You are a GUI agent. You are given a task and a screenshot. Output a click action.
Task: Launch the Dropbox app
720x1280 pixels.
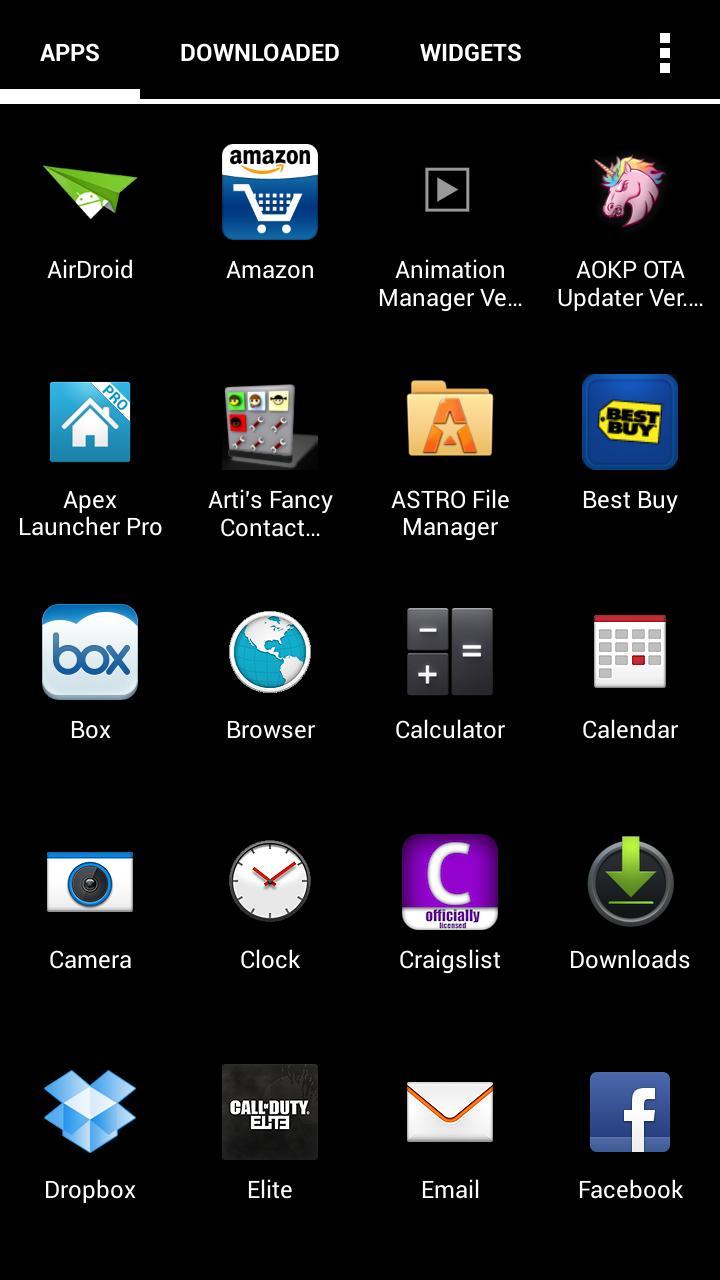pyautogui.click(x=90, y=1112)
